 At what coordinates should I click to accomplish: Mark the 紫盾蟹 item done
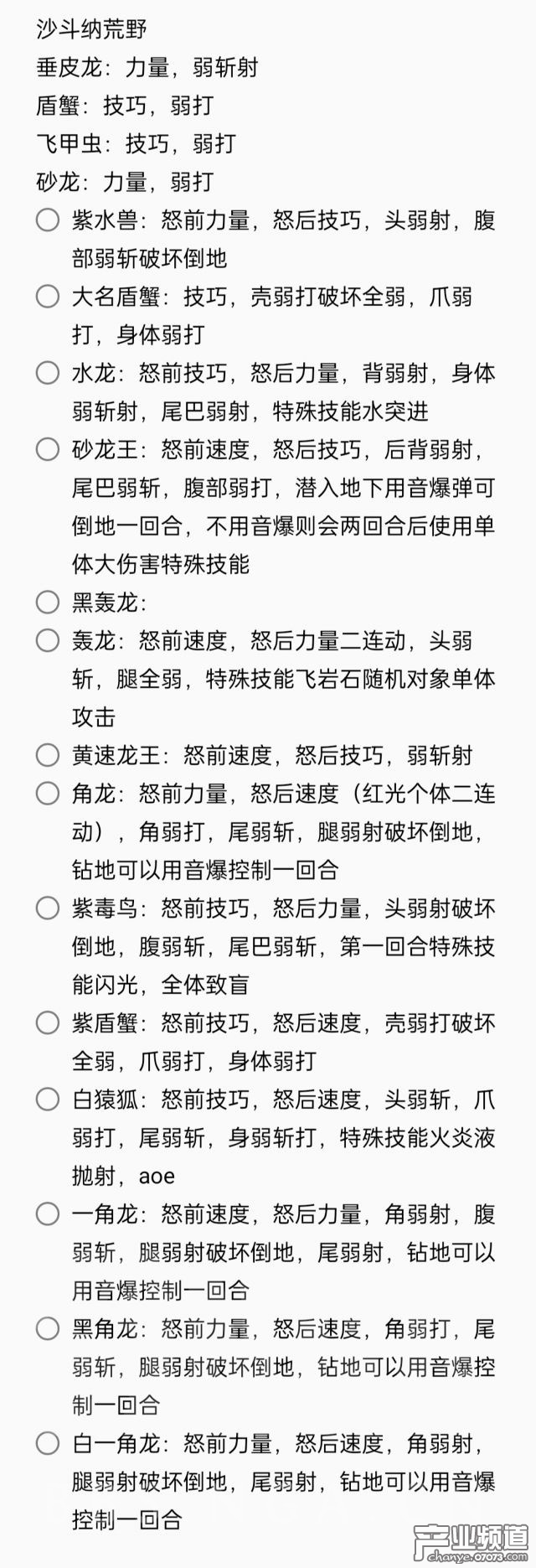[48, 1022]
